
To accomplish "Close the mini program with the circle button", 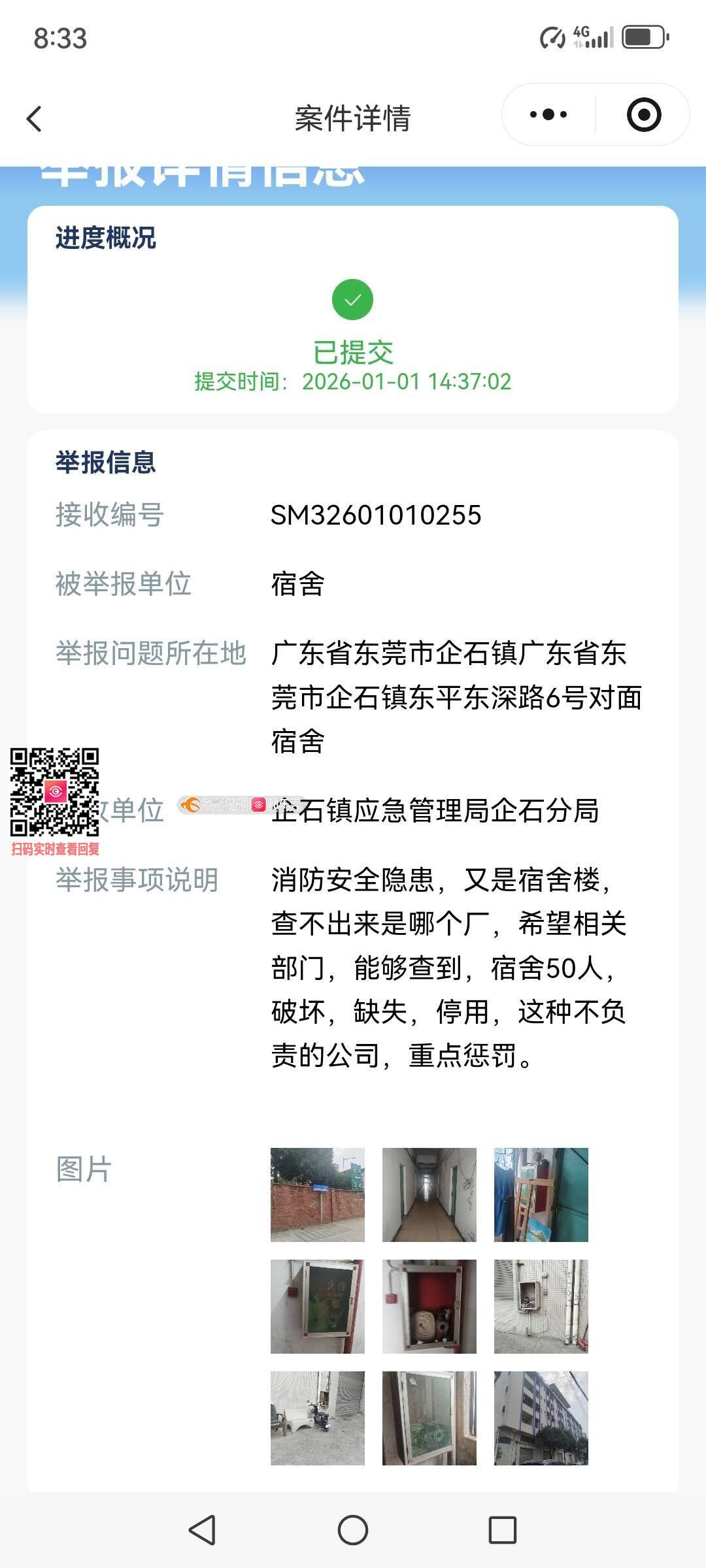I will point(644,115).
